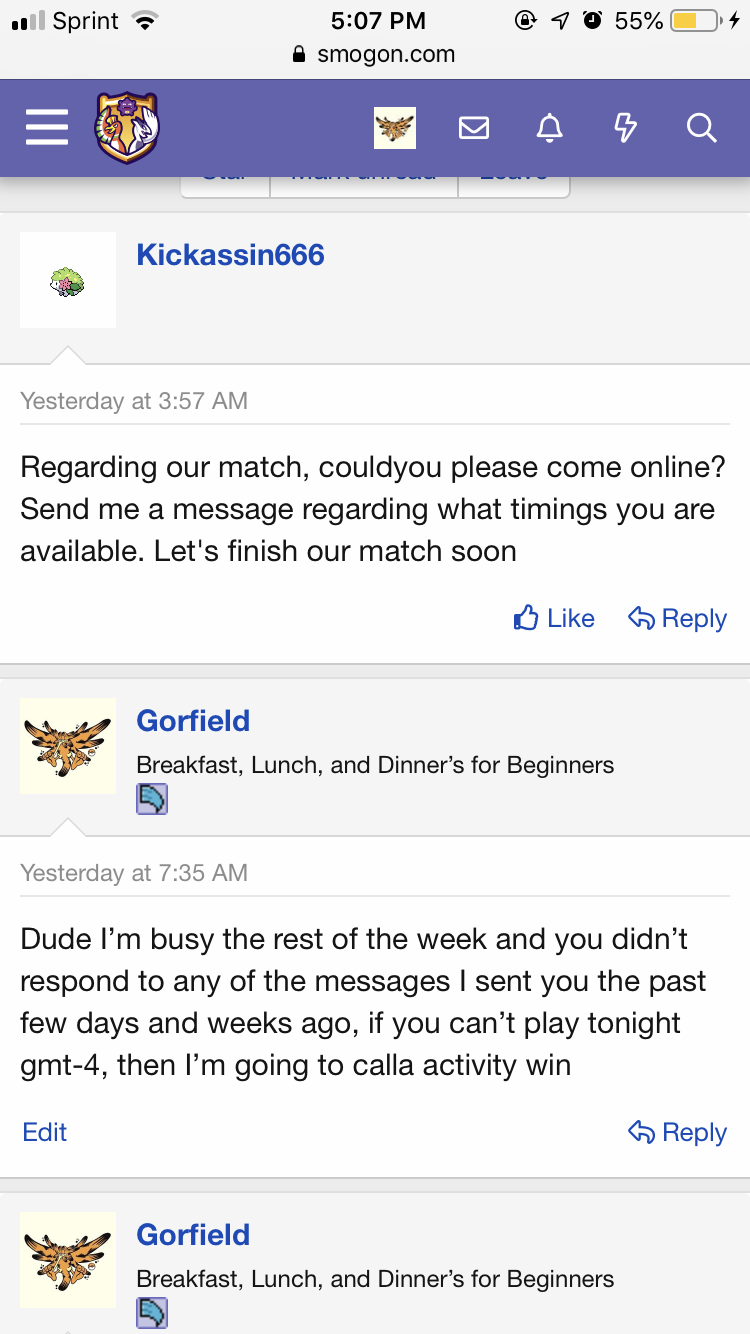Screen dimensions: 750x1334
Task: Open the search magnifier
Action: coord(701,128)
